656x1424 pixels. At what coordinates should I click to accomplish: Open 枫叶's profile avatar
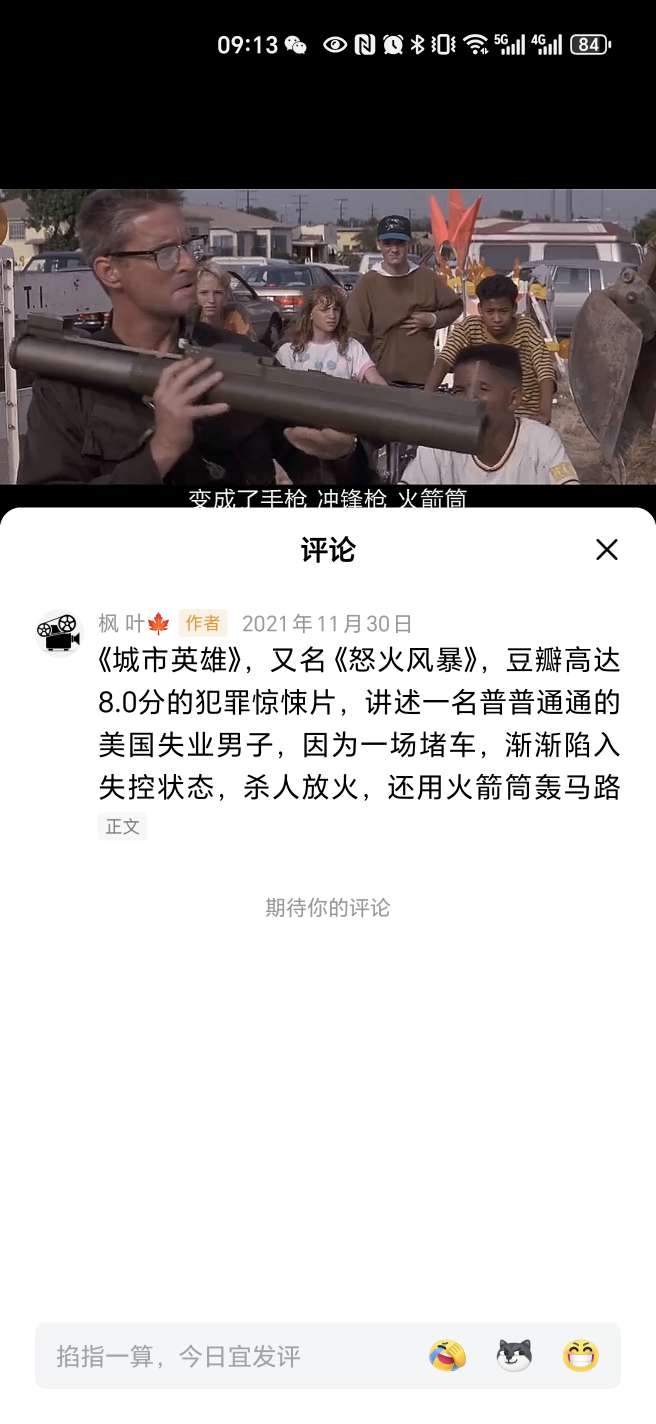click(59, 632)
